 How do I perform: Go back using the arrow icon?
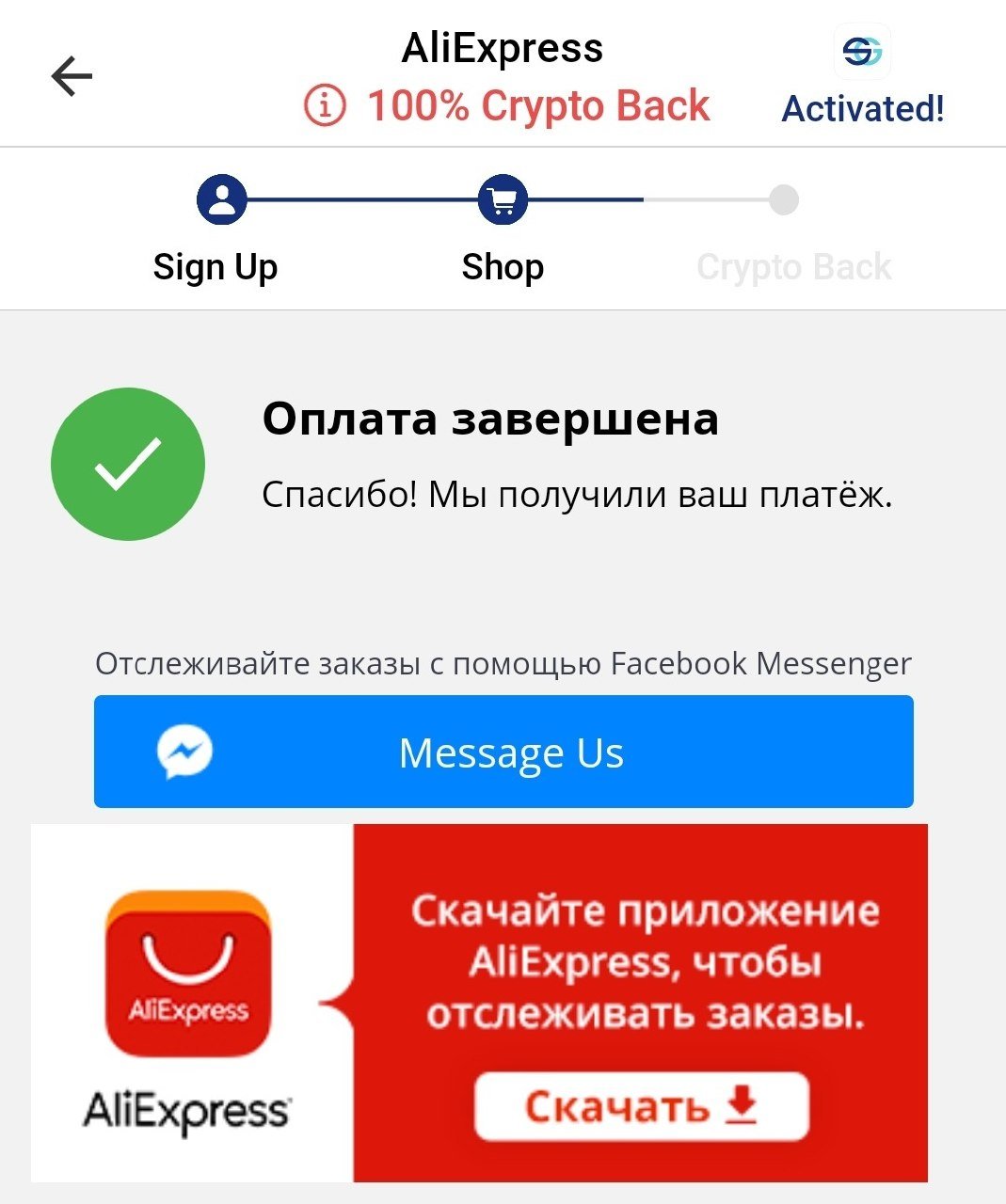[72, 76]
